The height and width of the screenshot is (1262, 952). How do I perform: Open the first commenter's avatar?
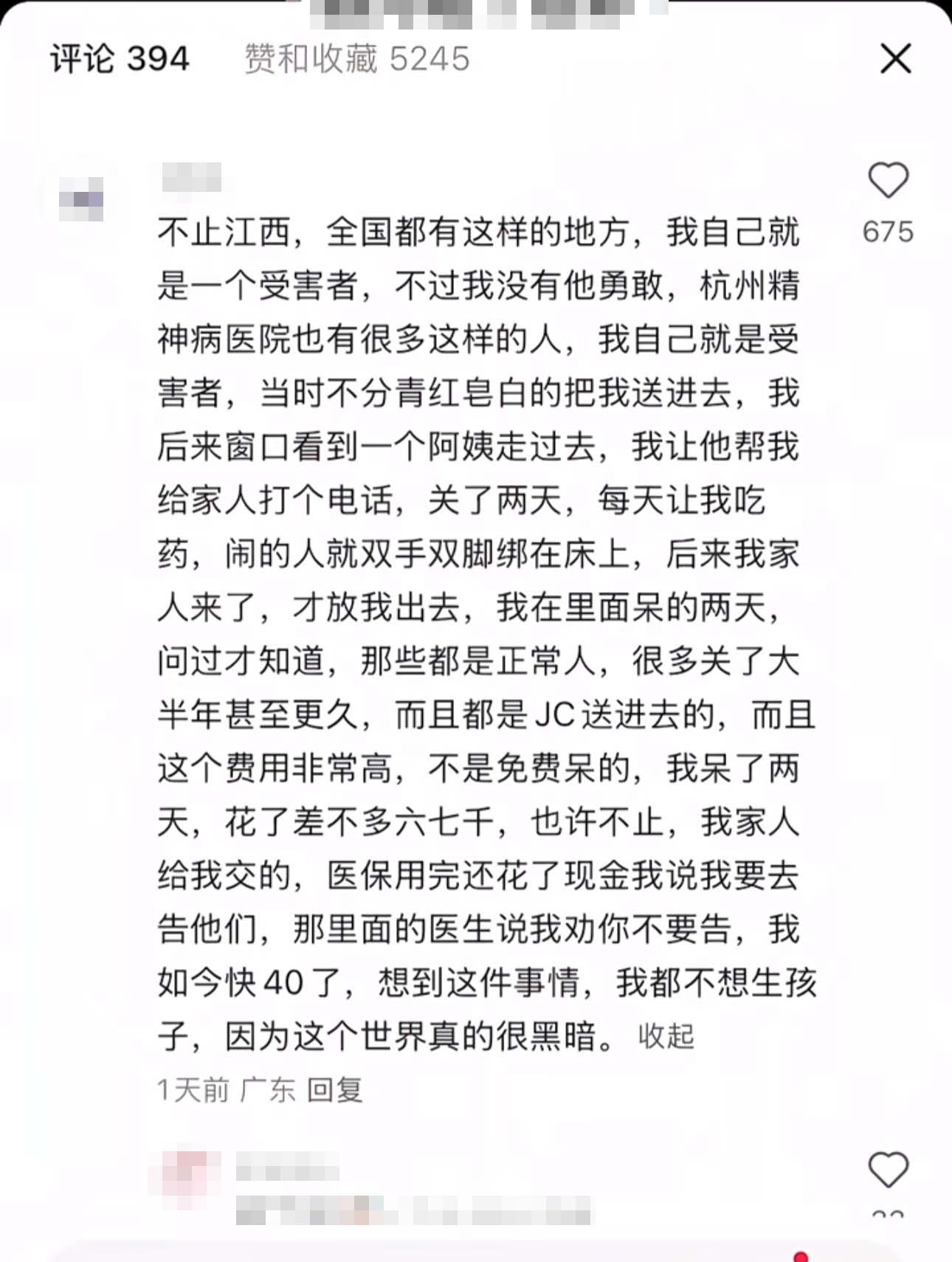[81, 199]
